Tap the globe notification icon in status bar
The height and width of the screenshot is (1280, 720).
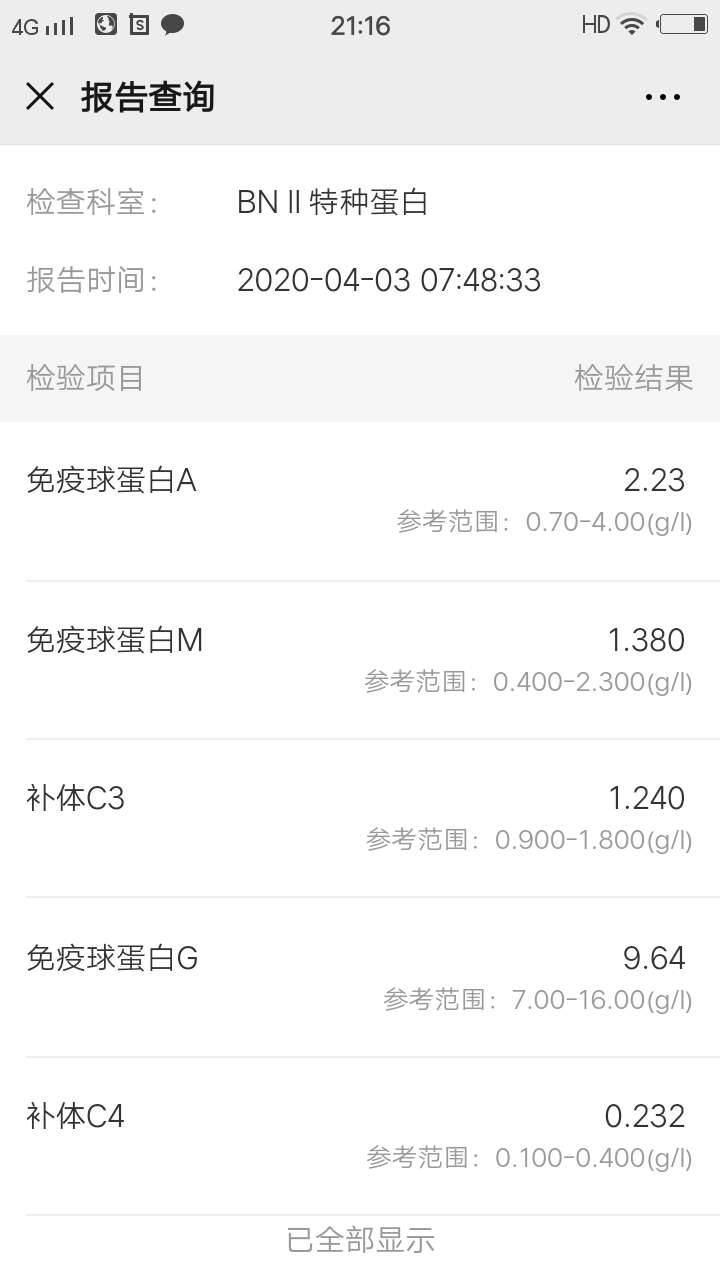[x=105, y=25]
